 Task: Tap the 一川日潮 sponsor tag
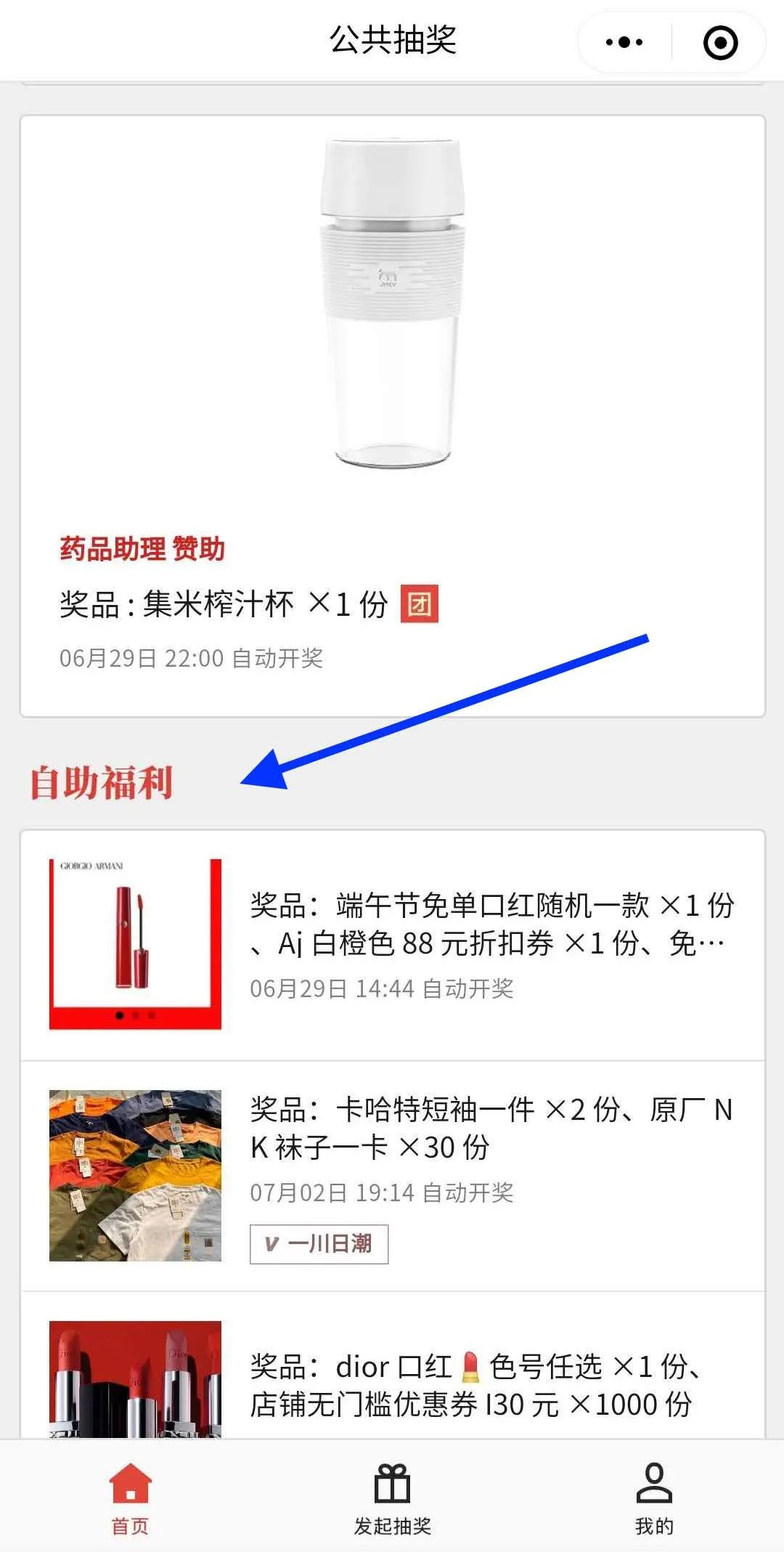click(x=319, y=1244)
